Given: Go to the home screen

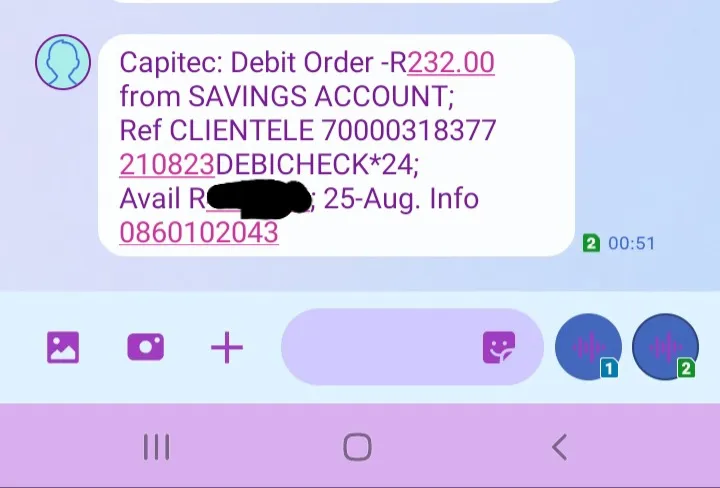Looking at the screenshot, I should point(357,446).
